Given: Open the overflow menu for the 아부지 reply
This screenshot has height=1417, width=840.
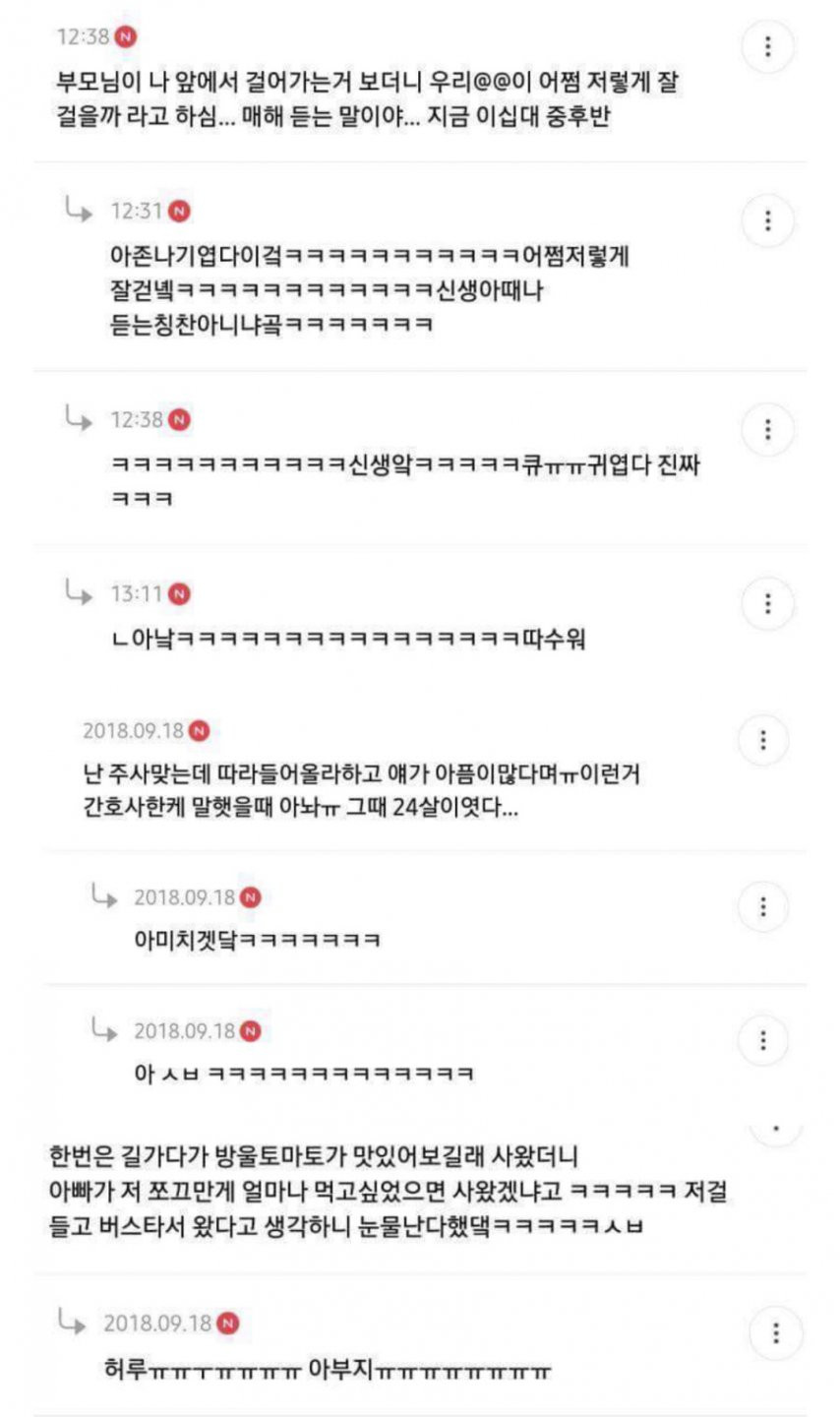Looking at the screenshot, I should (x=775, y=1333).
